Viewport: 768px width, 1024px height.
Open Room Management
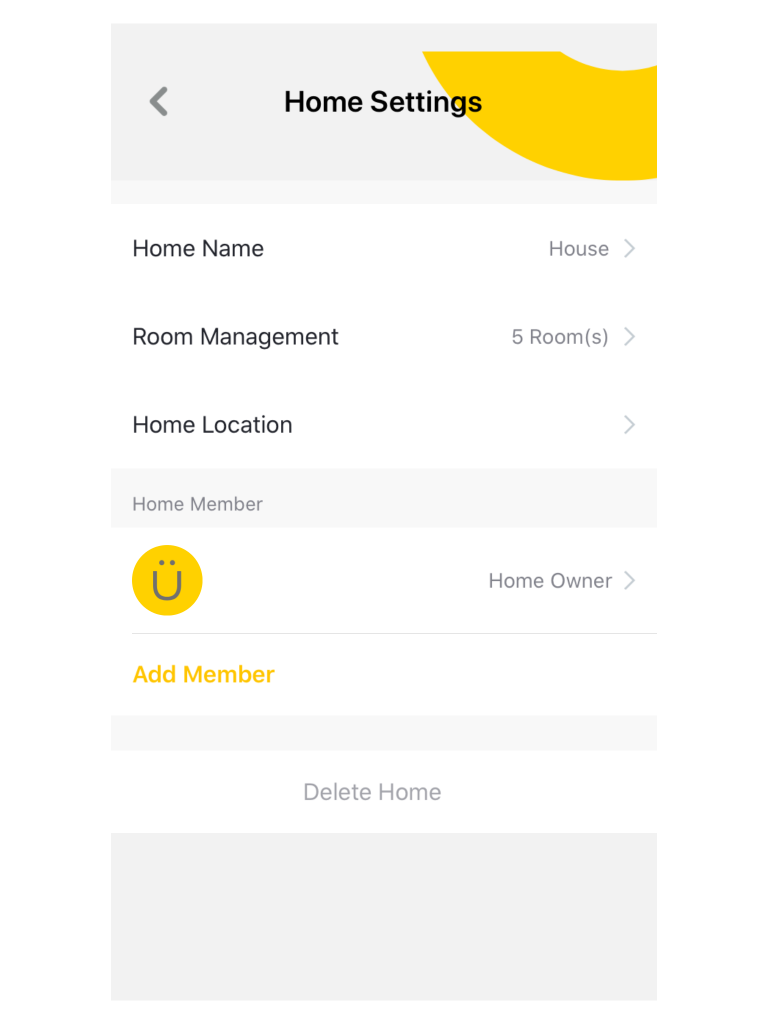click(x=384, y=337)
